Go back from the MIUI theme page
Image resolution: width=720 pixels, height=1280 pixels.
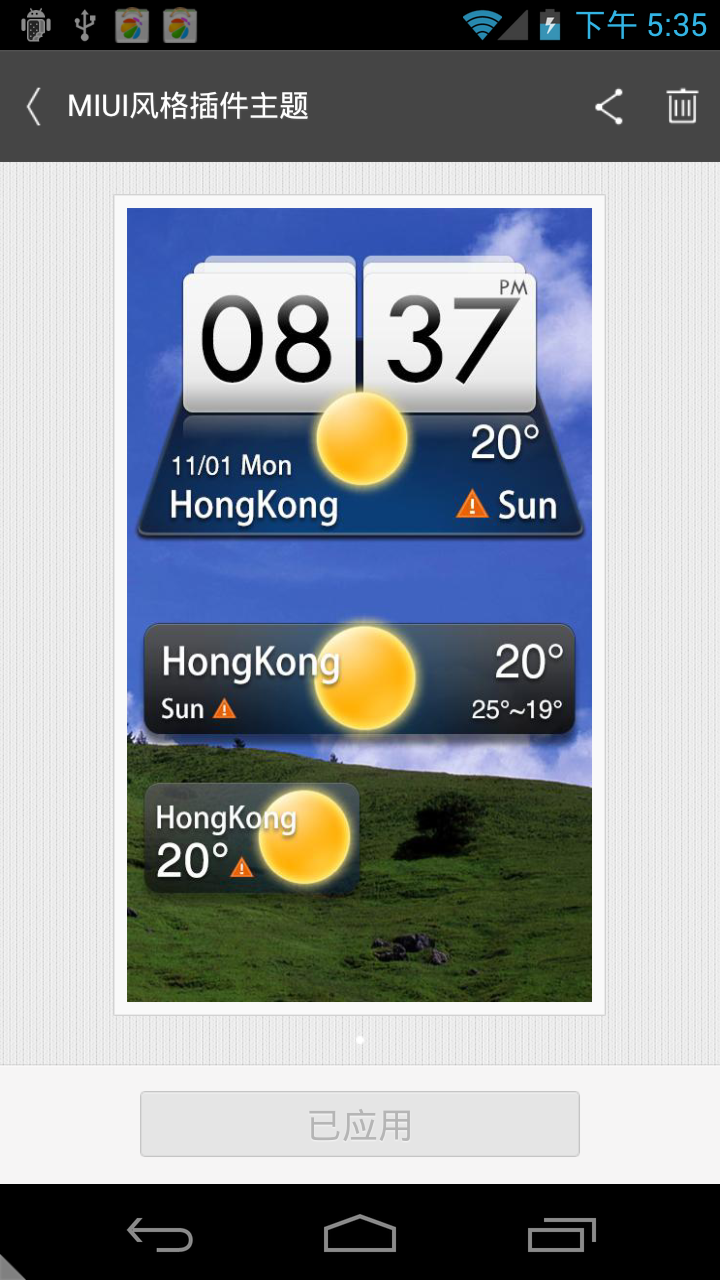coord(34,106)
